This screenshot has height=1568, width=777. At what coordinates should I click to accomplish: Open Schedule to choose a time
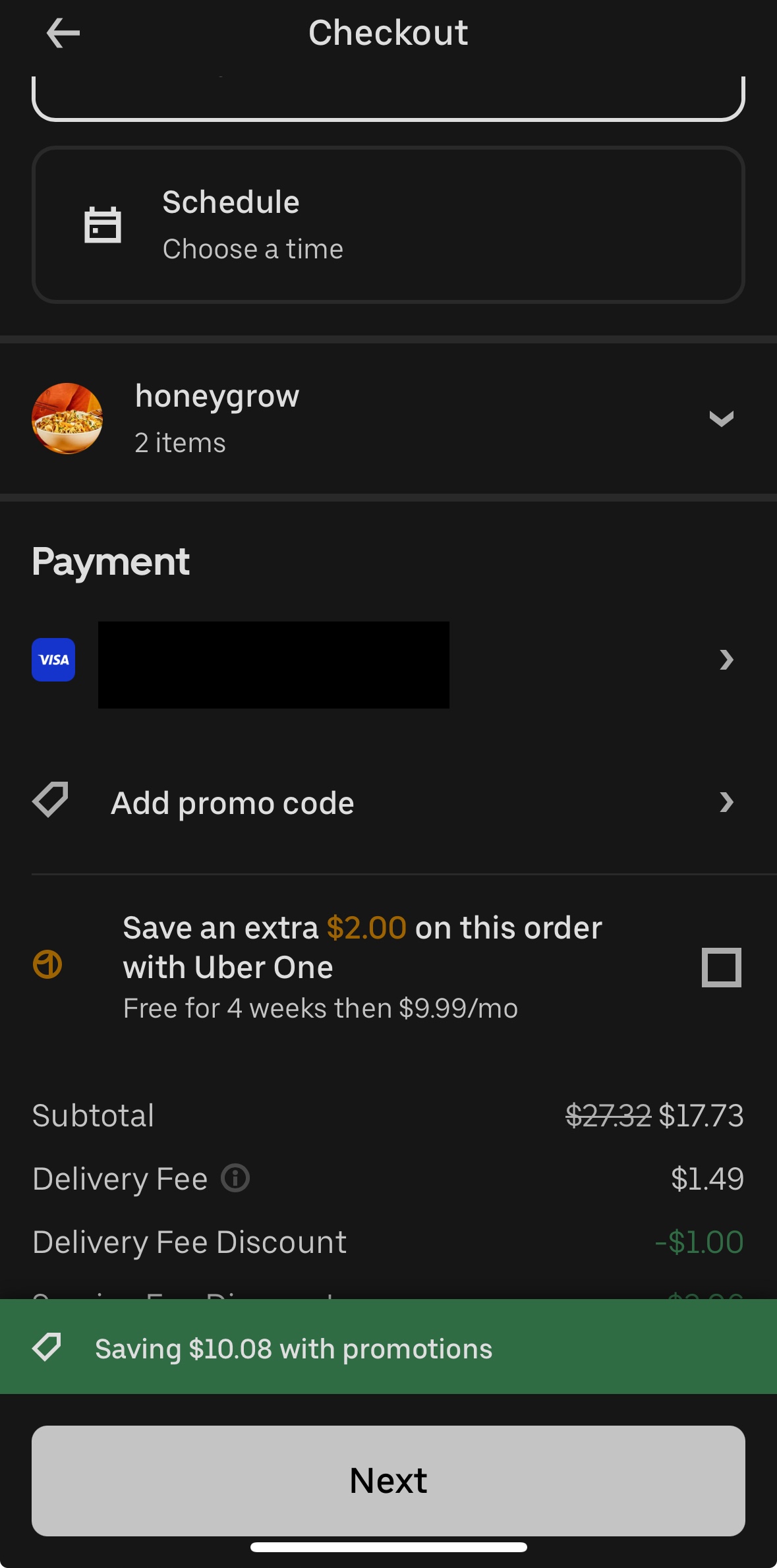click(x=388, y=225)
